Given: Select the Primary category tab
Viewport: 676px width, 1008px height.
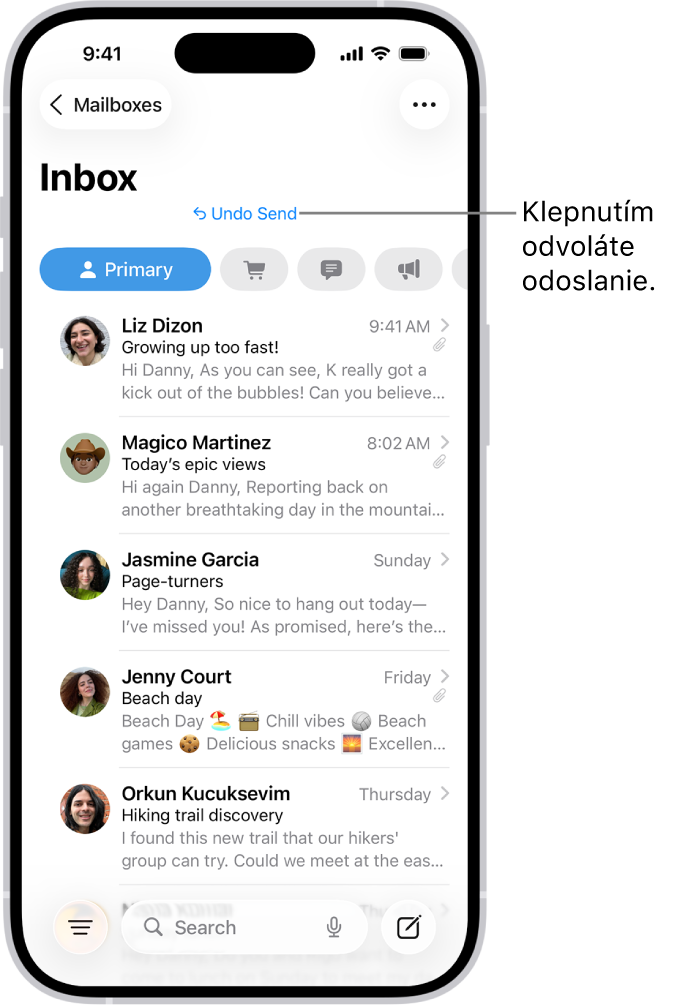Looking at the screenshot, I should pos(125,269).
